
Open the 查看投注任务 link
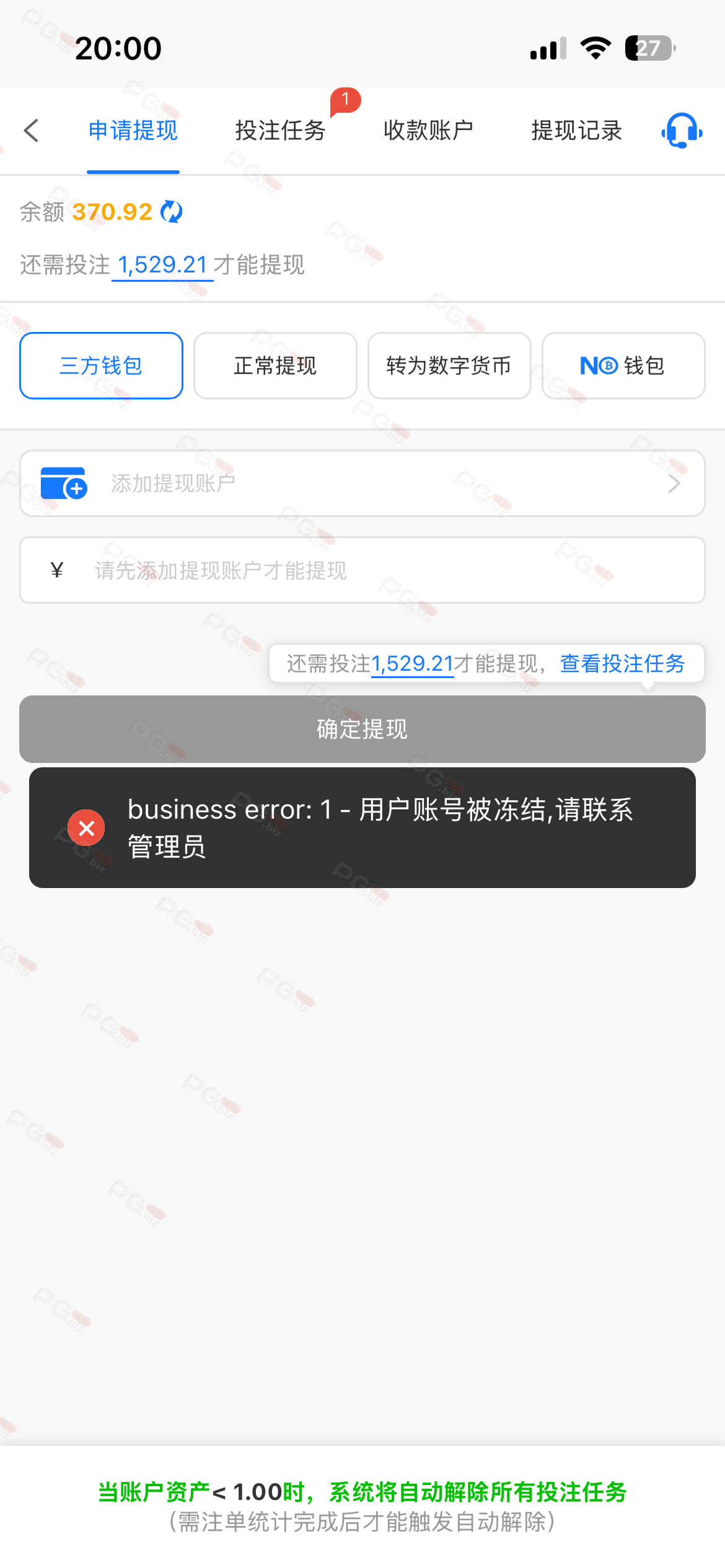point(622,664)
